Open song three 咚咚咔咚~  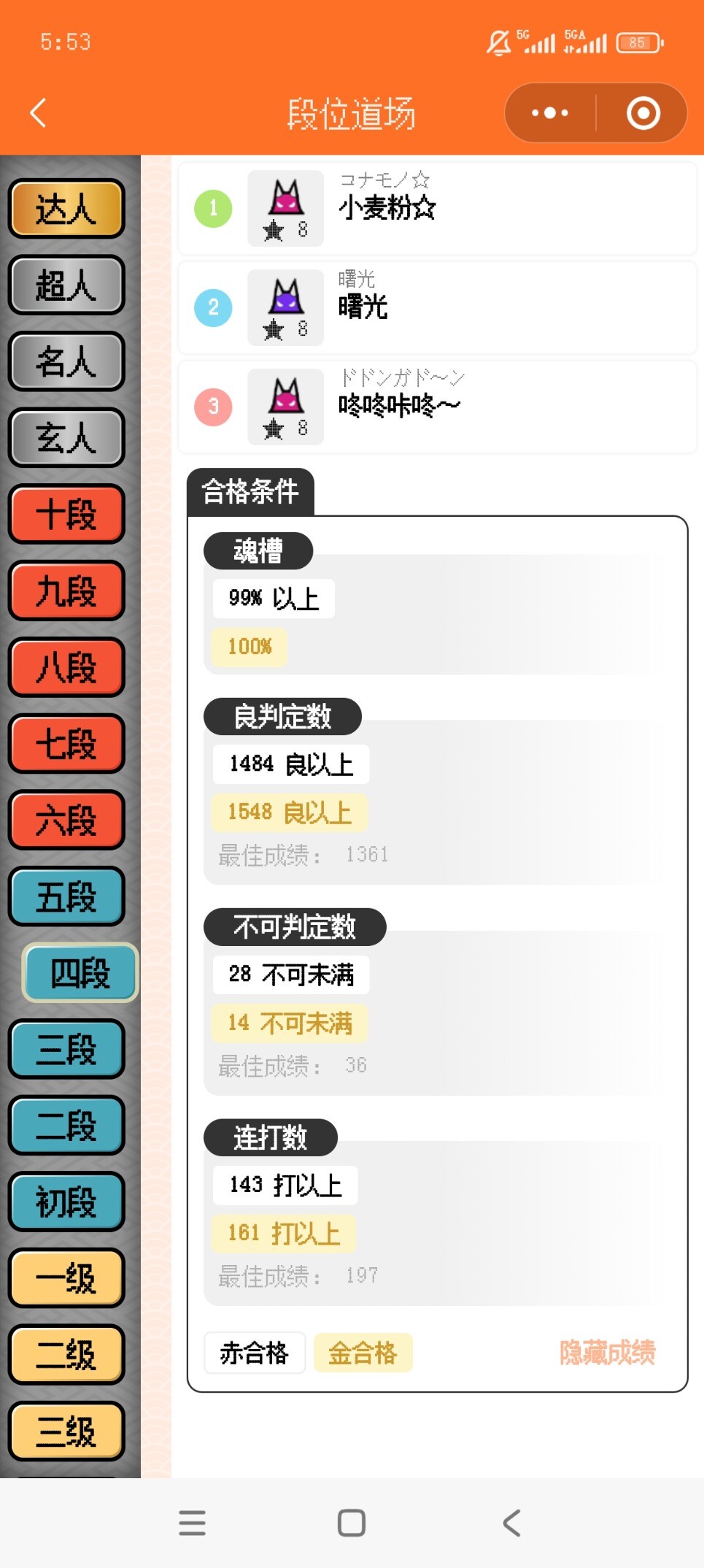coord(438,407)
